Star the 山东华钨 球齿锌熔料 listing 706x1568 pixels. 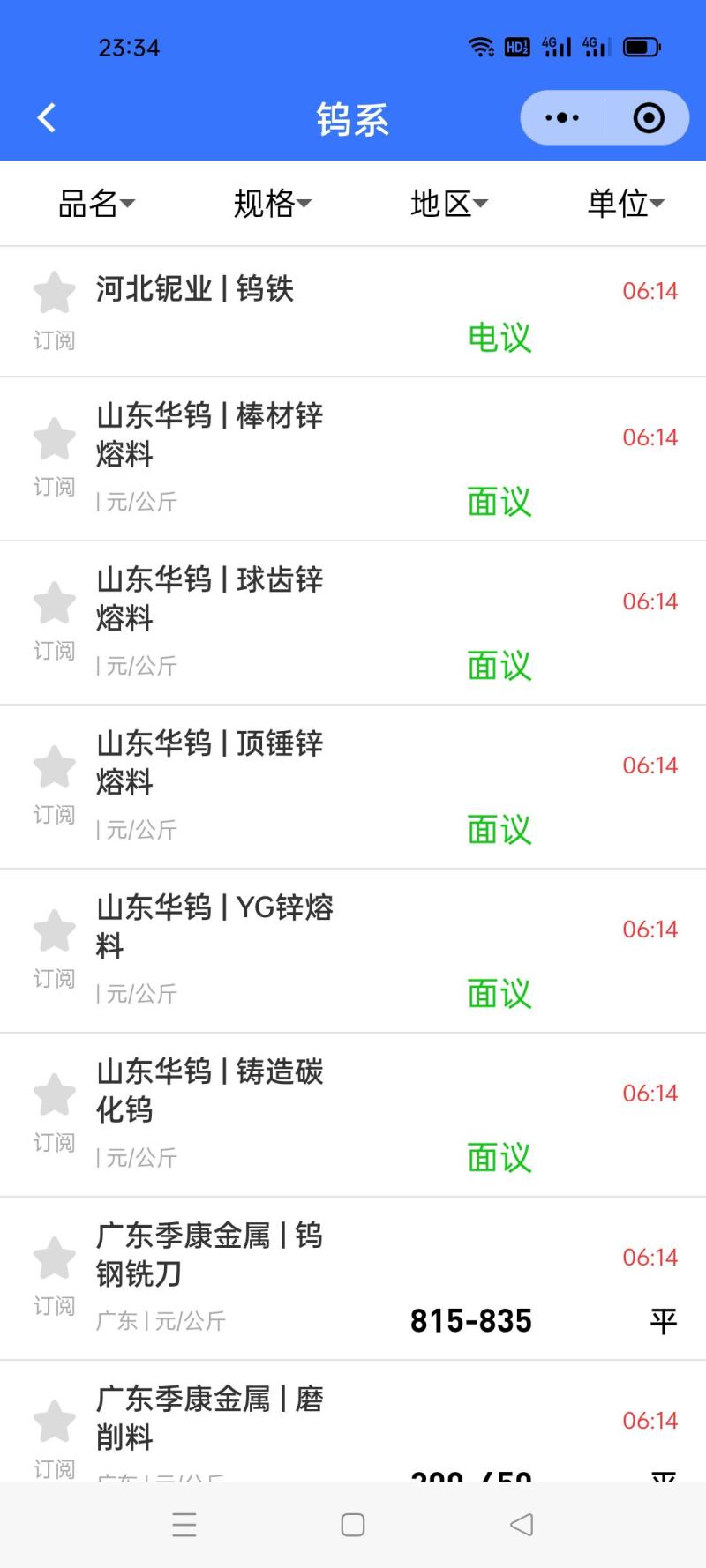54,604
